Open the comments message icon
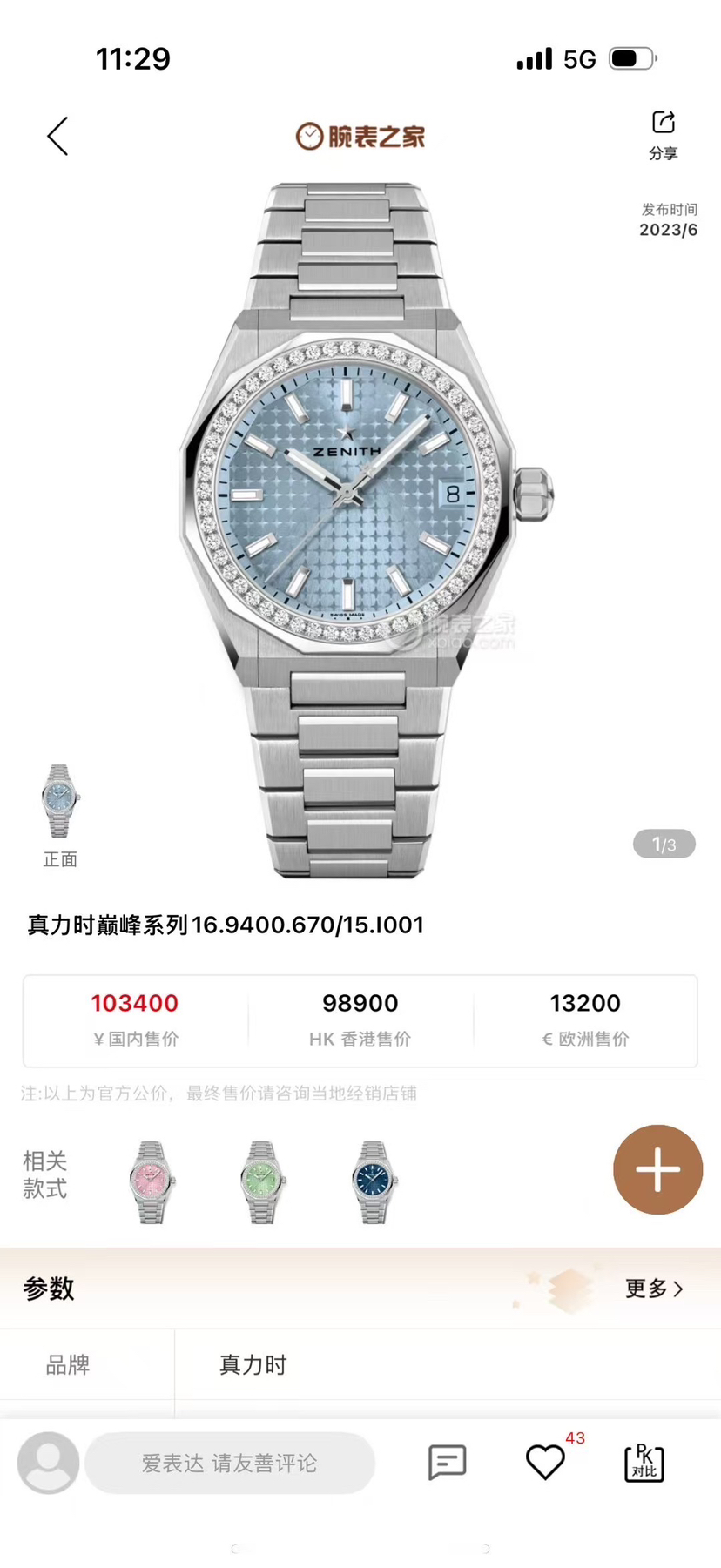This screenshot has width=721, height=1568. pyautogui.click(x=448, y=1463)
